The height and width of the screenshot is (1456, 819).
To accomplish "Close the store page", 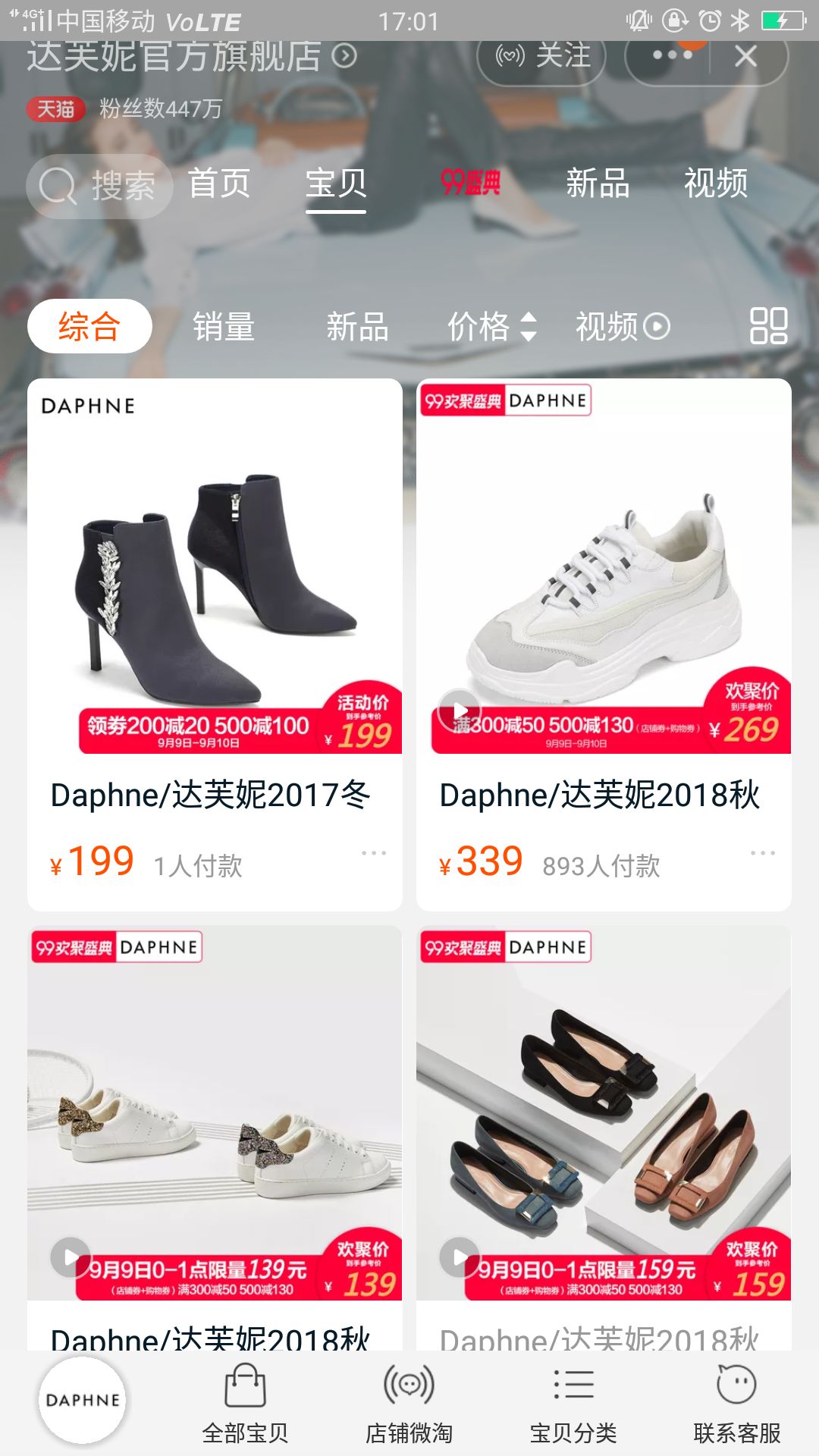I will pyautogui.click(x=746, y=55).
